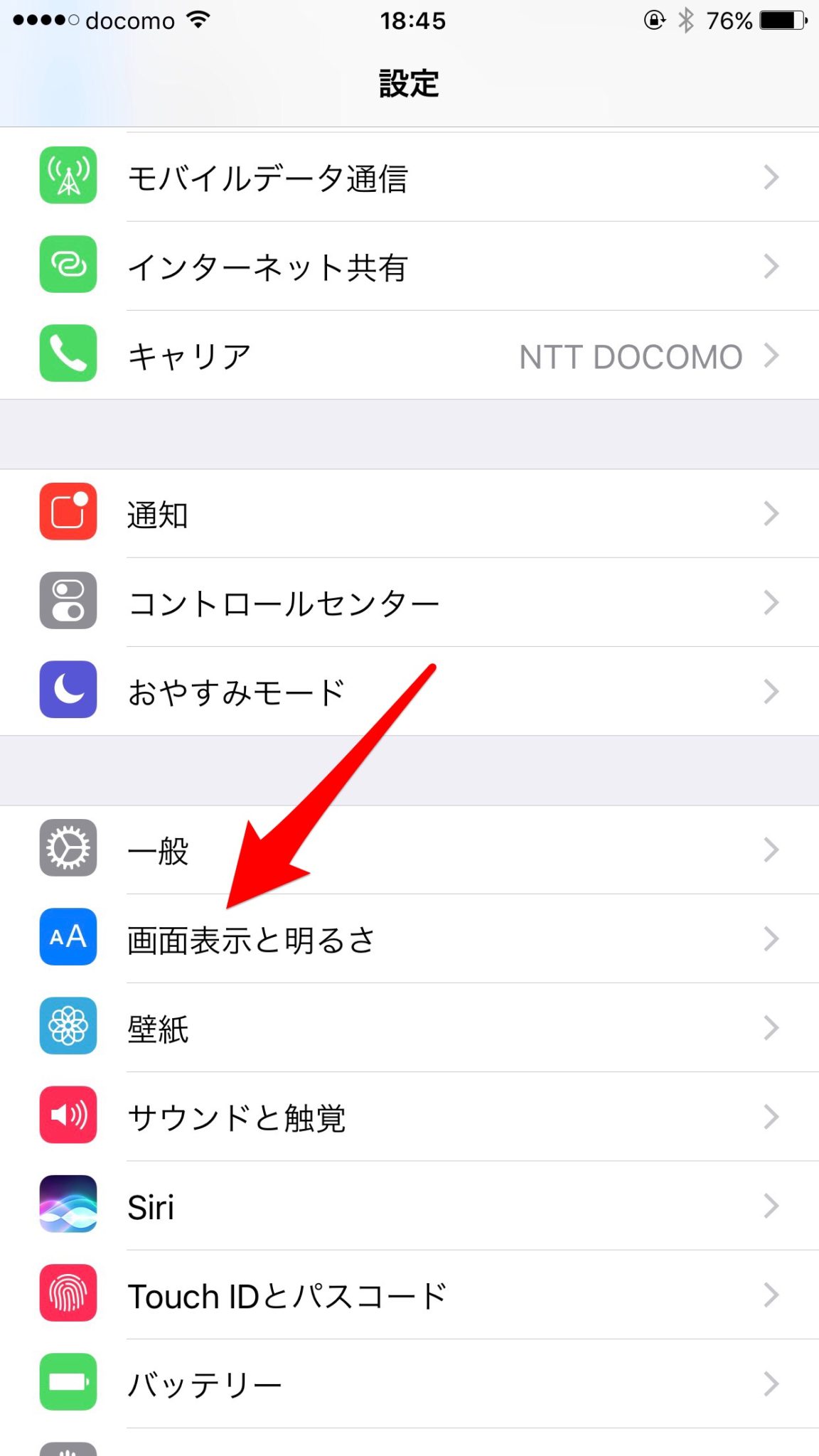This screenshot has width=819, height=1456.
Task: Tap the gear icon next to 一般
Action: (x=68, y=850)
